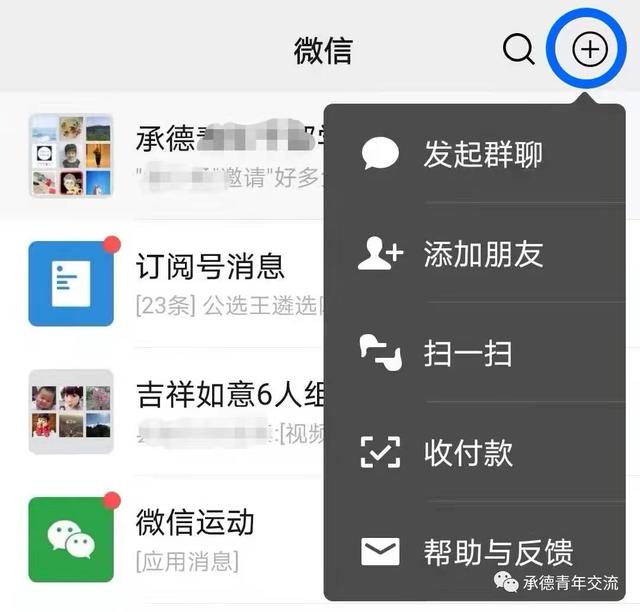Image resolution: width=640 pixels, height=612 pixels.
Task: Tap the search magnifier icon
Action: point(518,48)
